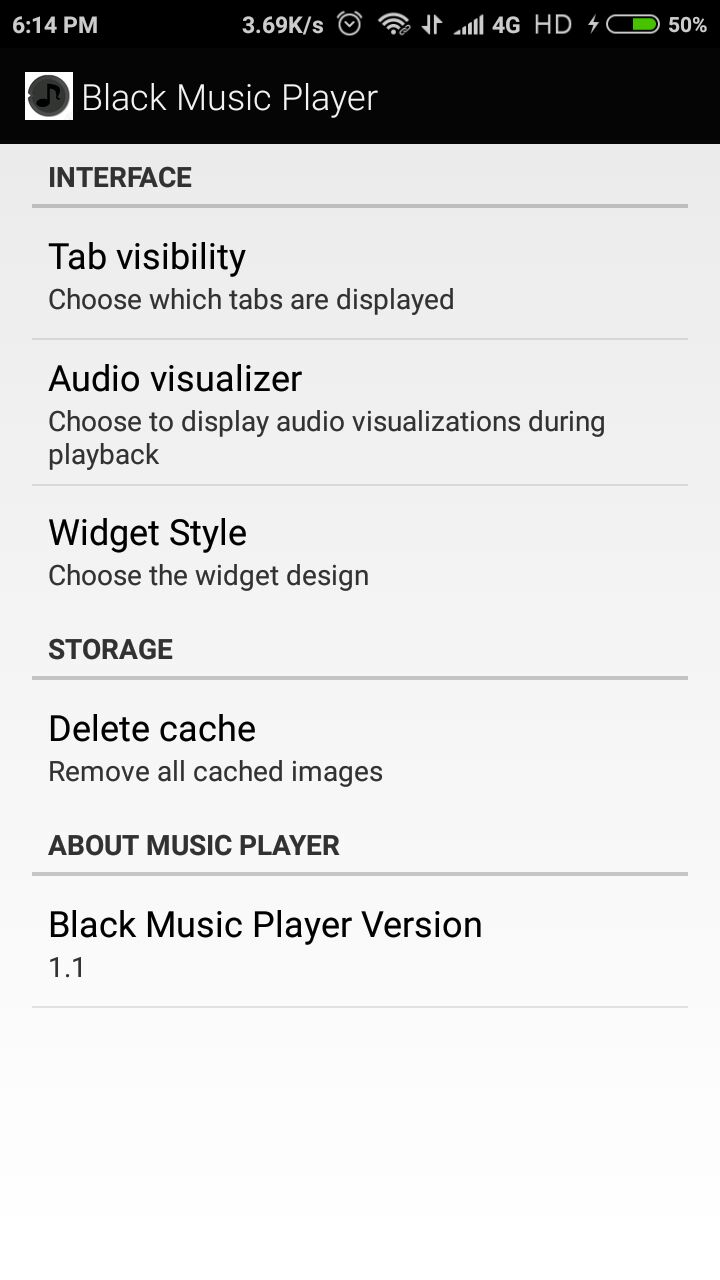Click the app title Black Music Player
Viewport: 720px width, 1280px height.
click(x=229, y=95)
